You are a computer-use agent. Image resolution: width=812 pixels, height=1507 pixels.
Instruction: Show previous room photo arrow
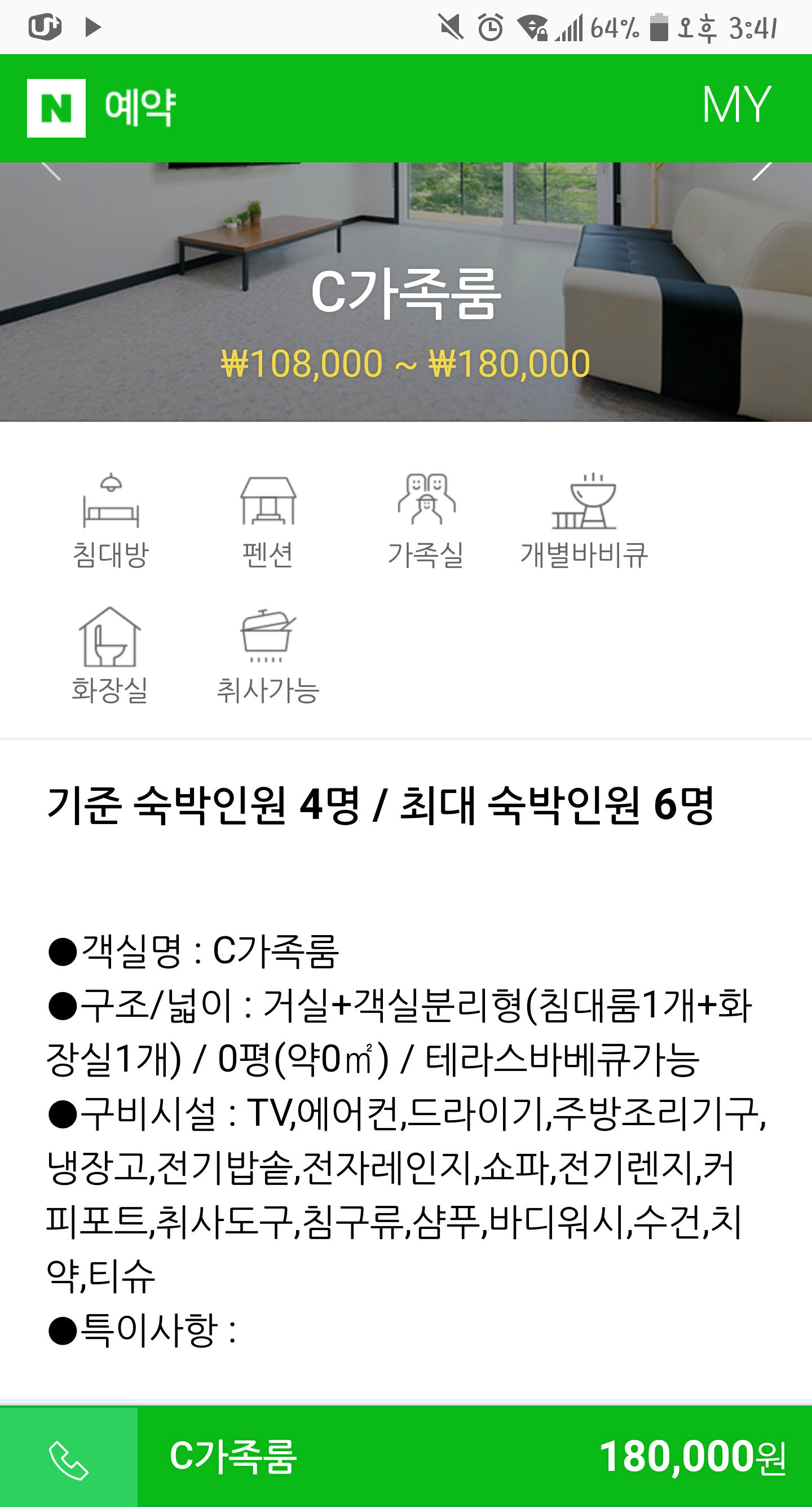[x=51, y=170]
